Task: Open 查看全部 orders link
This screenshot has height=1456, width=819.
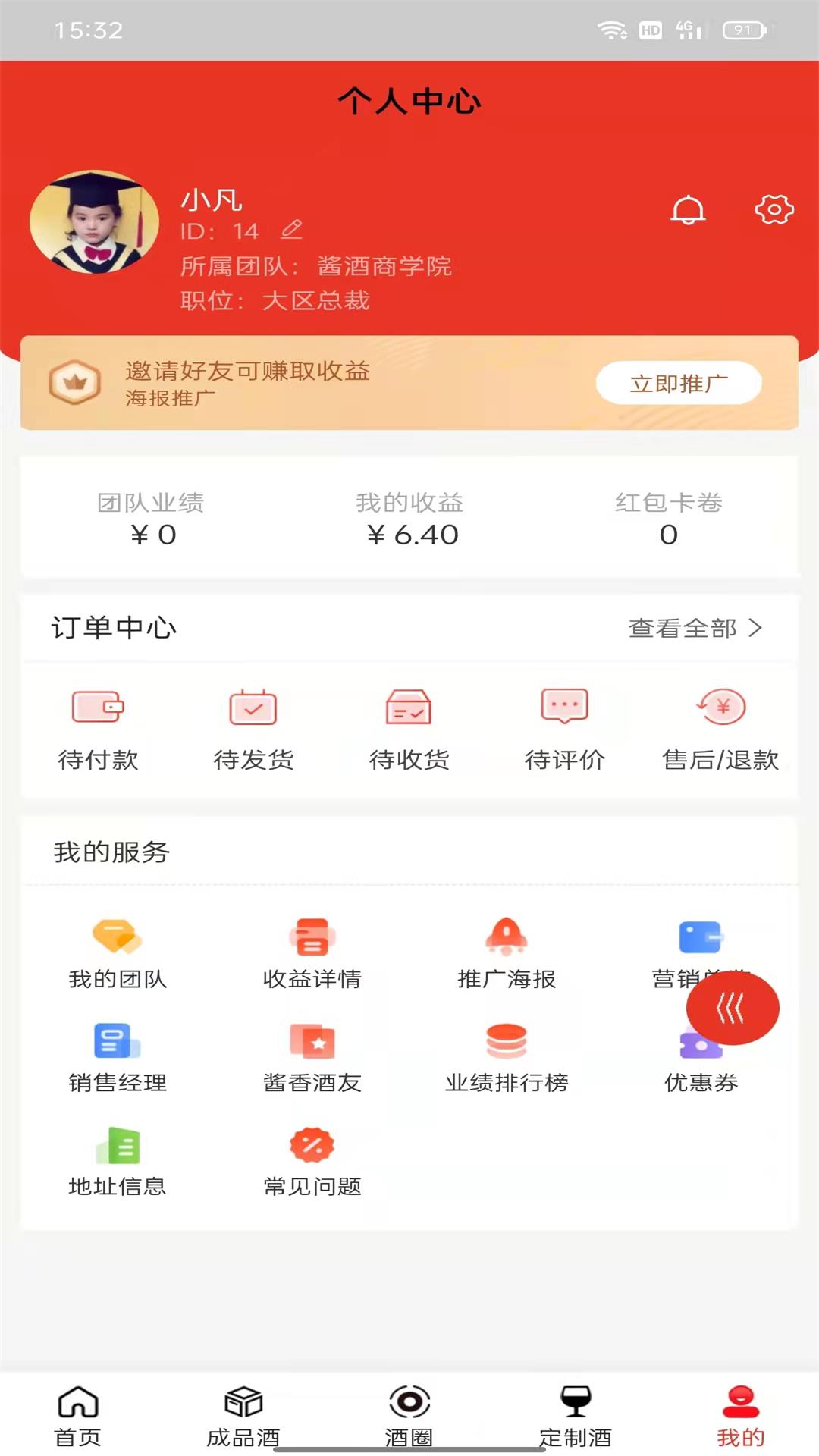Action: tap(694, 628)
